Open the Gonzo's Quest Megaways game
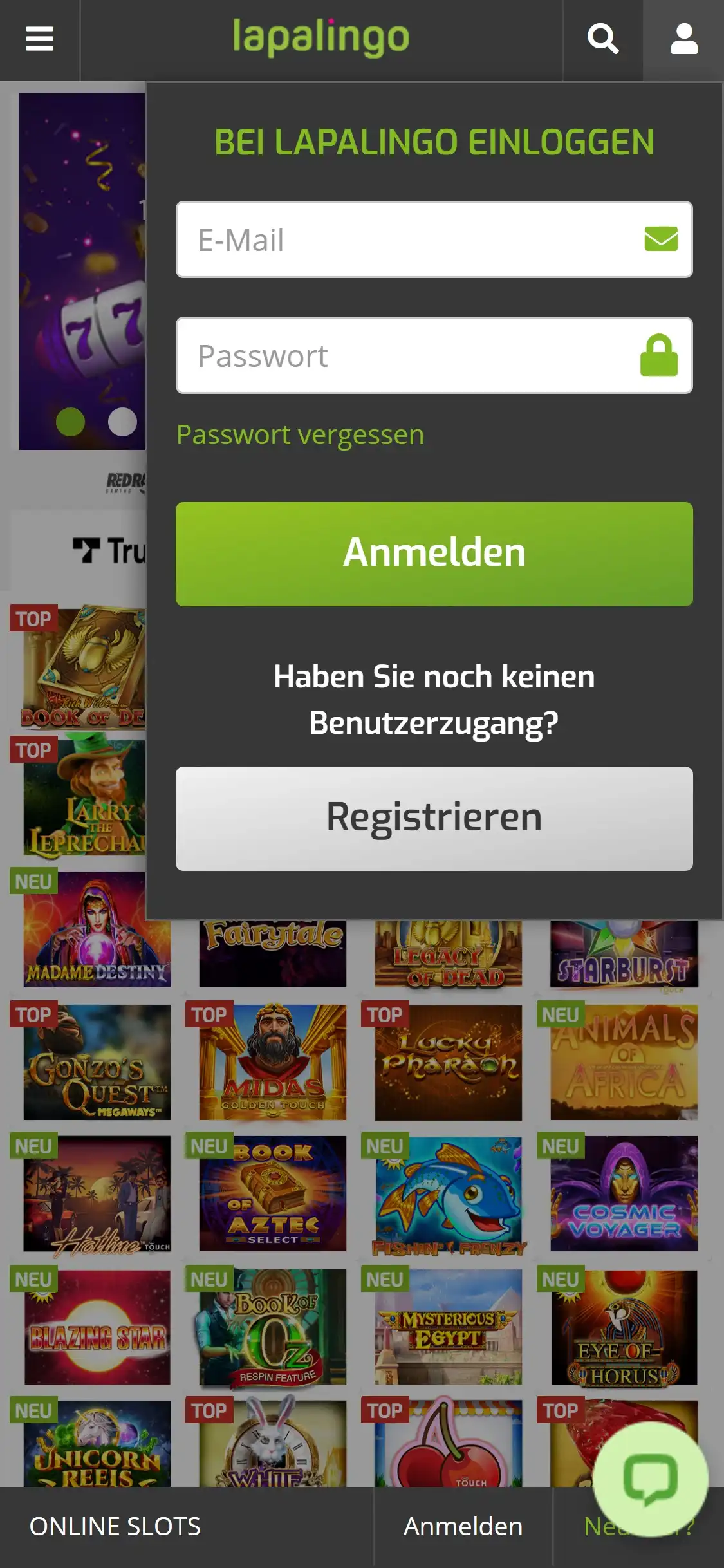The height and width of the screenshot is (1568, 724). [x=97, y=1062]
